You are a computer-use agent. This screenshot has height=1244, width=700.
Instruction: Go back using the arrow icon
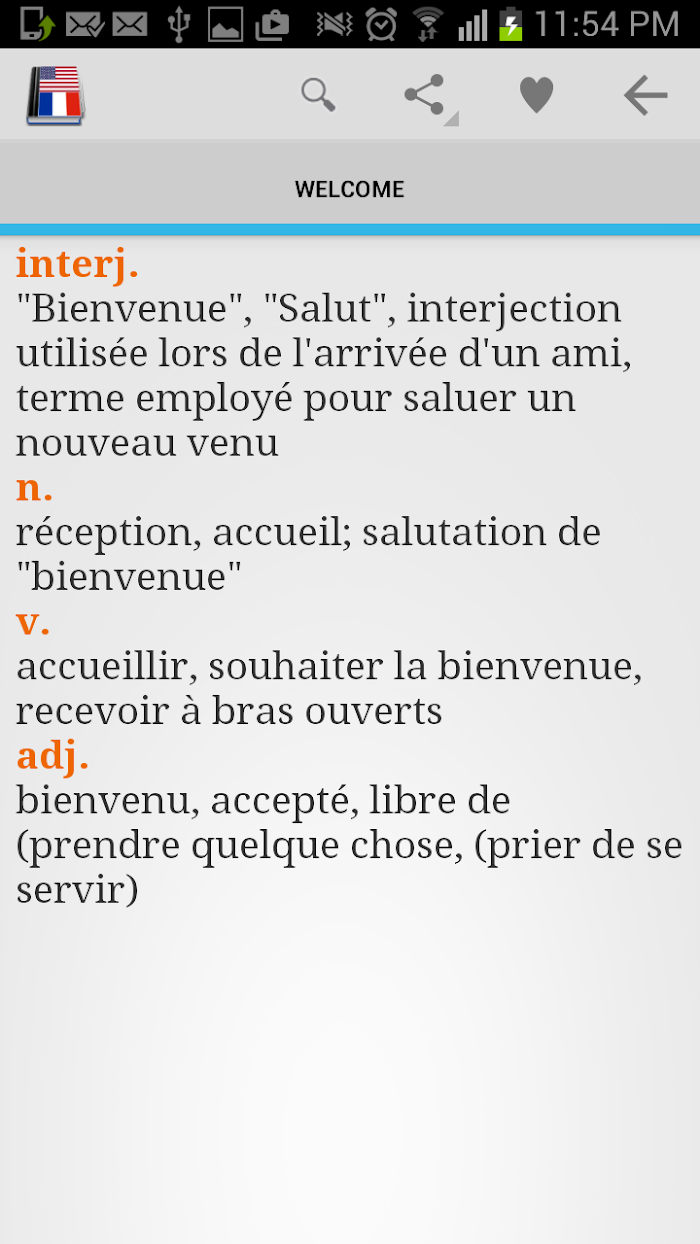645,95
